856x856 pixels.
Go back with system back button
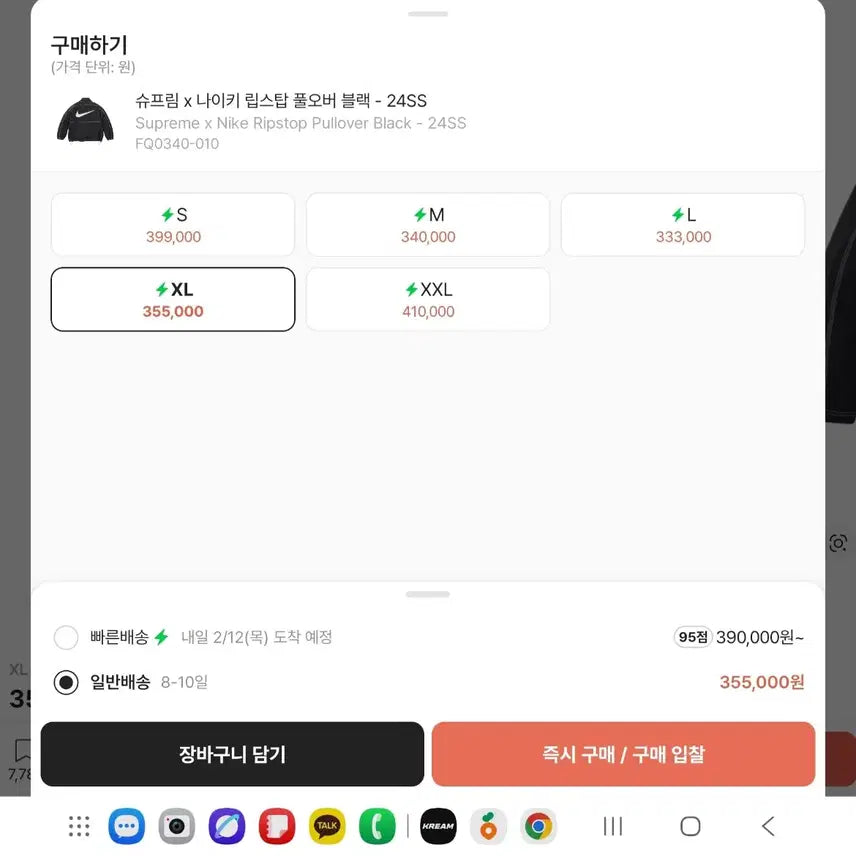[767, 826]
